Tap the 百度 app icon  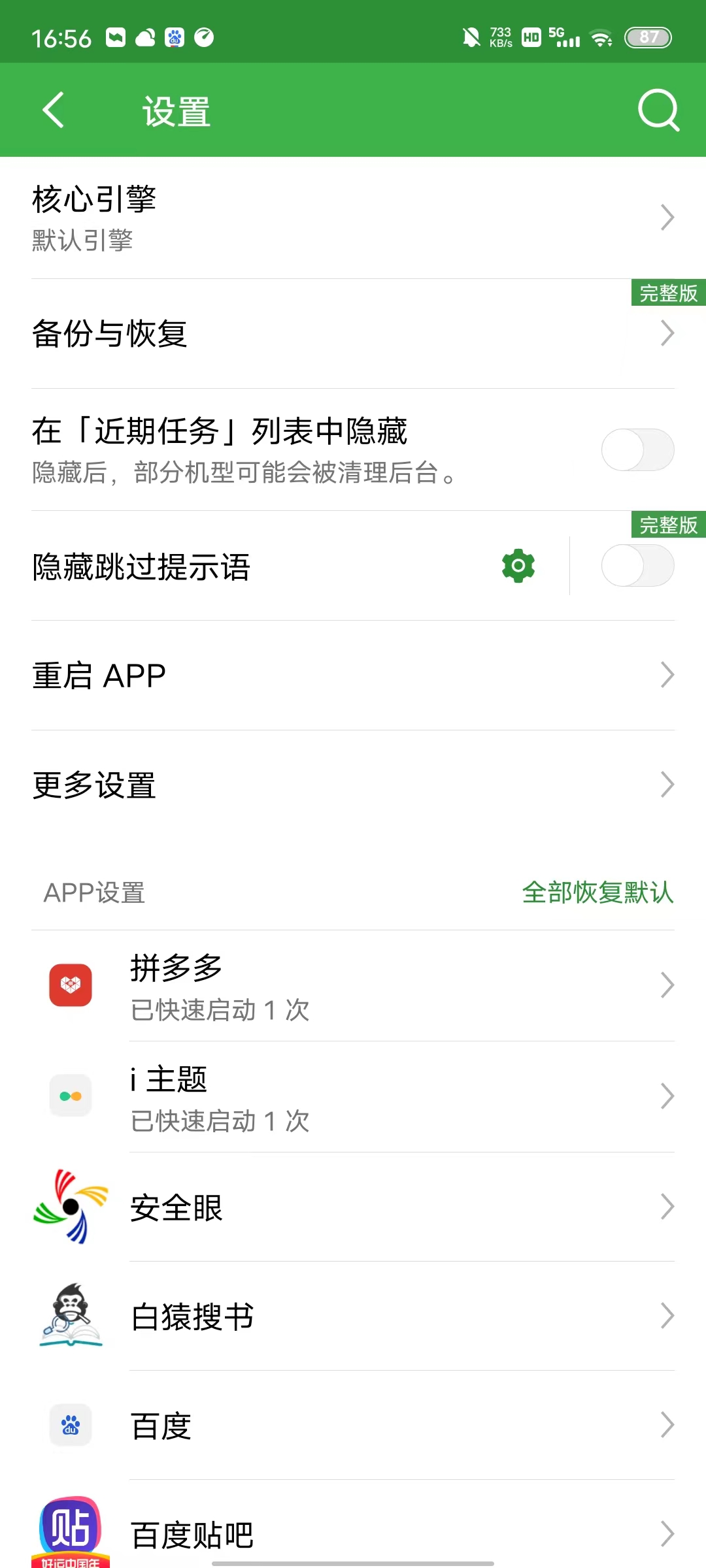71,1424
